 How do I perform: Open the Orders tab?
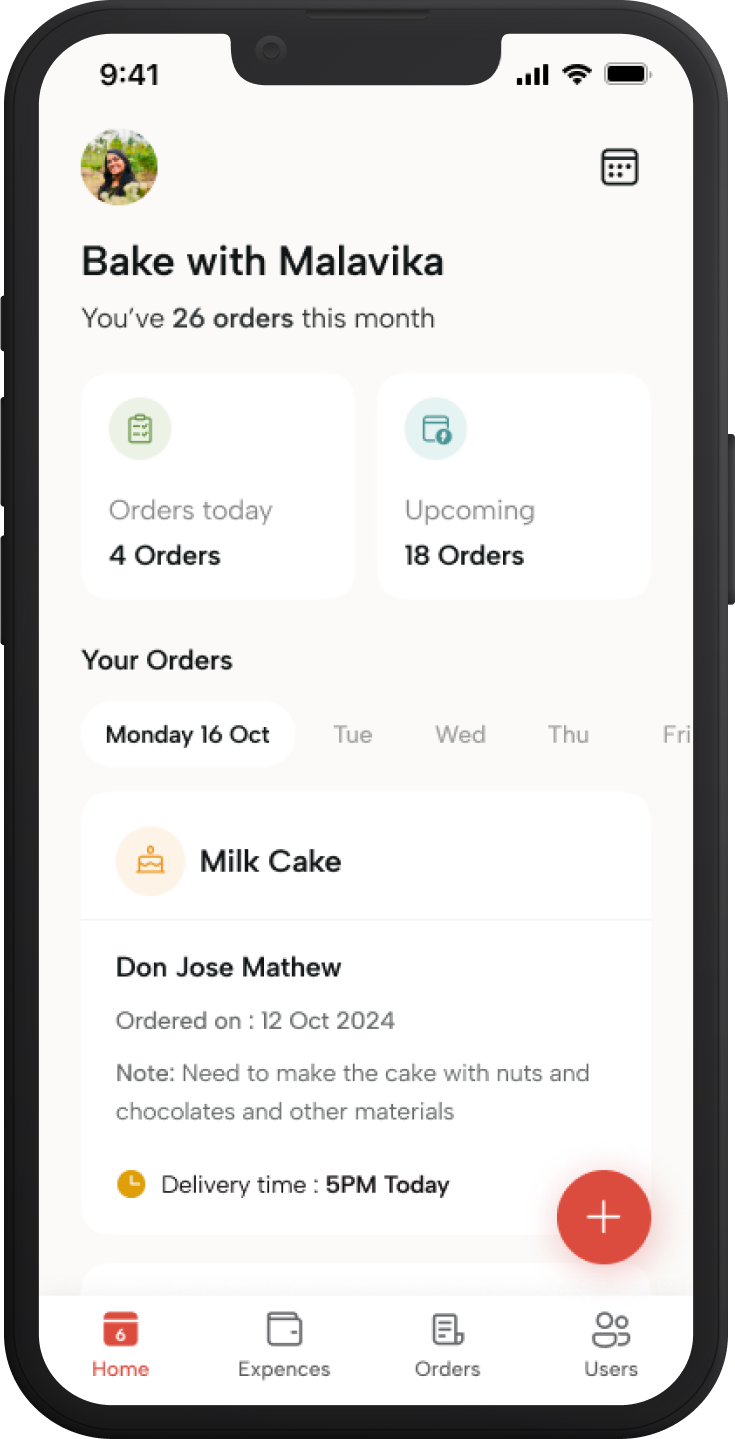coord(447,1345)
